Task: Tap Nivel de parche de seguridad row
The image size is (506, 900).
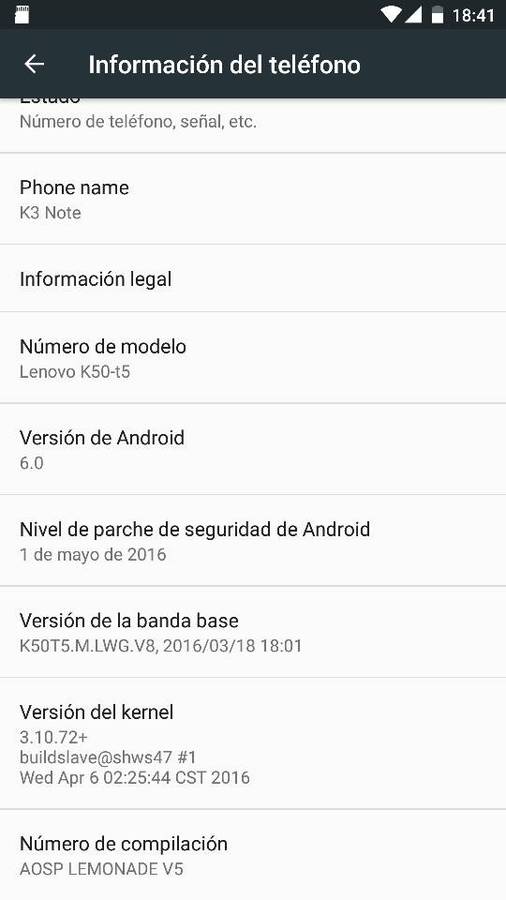Action: [x=253, y=540]
